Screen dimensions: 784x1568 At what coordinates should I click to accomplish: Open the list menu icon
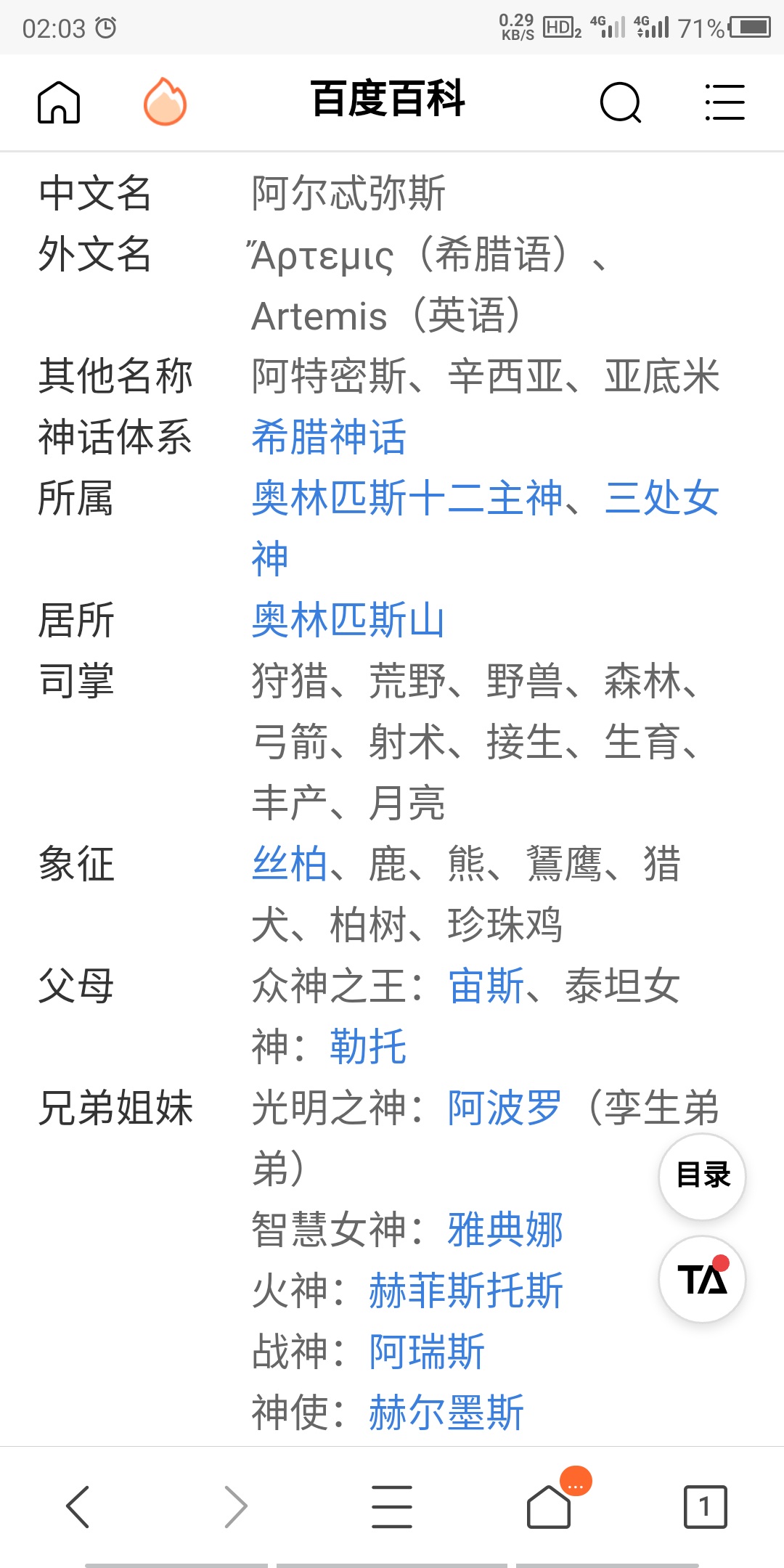click(724, 102)
